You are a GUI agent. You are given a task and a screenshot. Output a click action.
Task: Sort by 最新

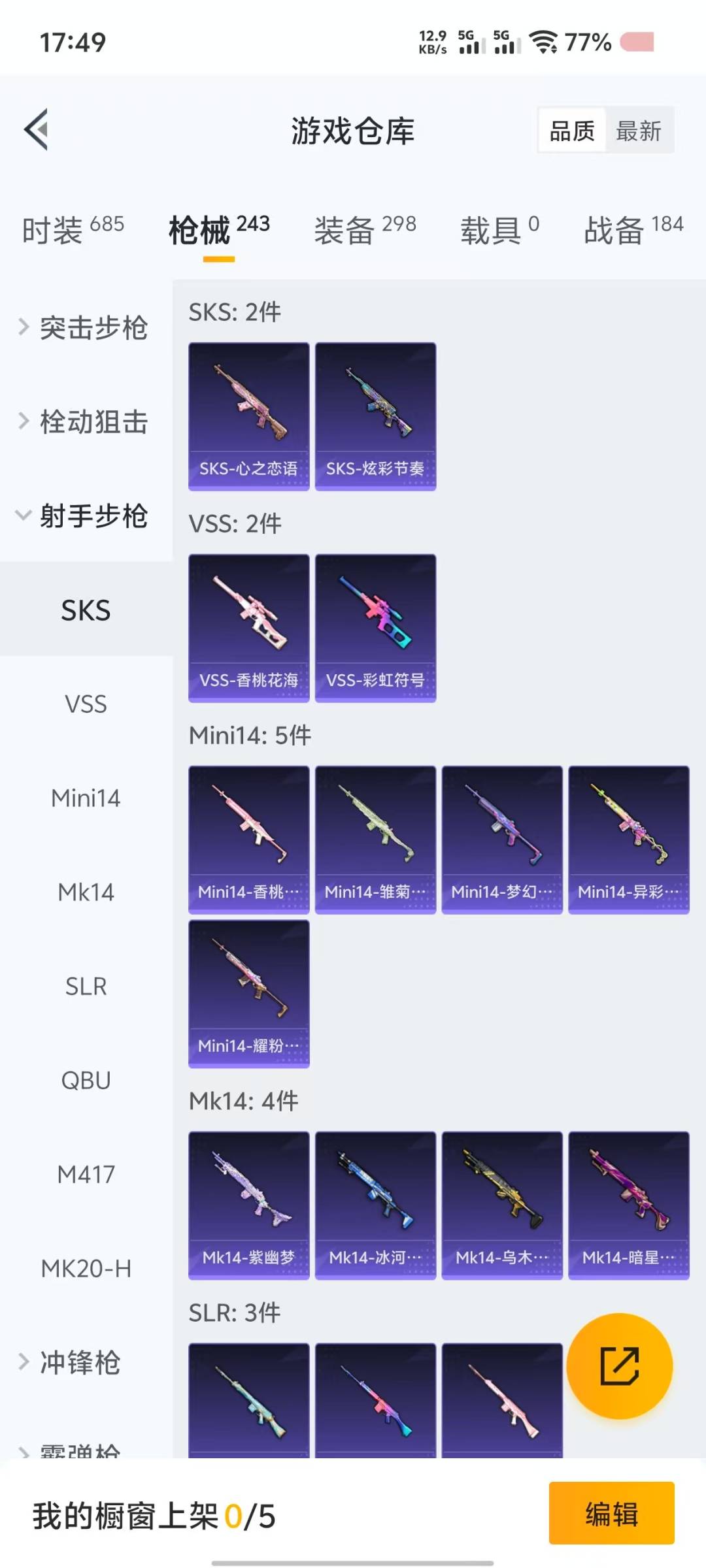639,131
